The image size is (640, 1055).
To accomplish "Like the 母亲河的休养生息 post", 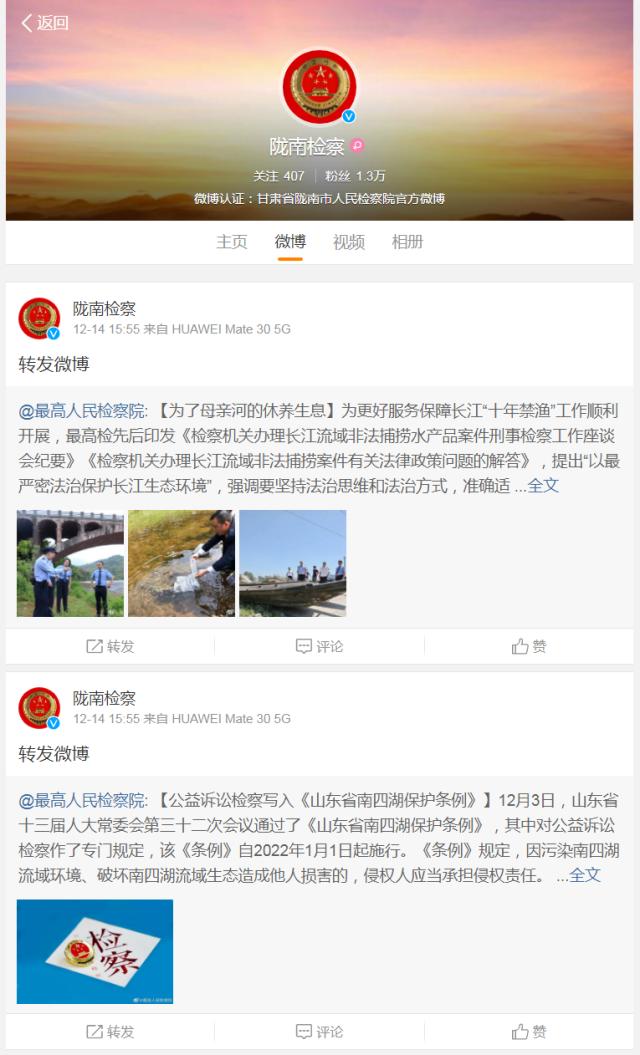I will pos(529,646).
